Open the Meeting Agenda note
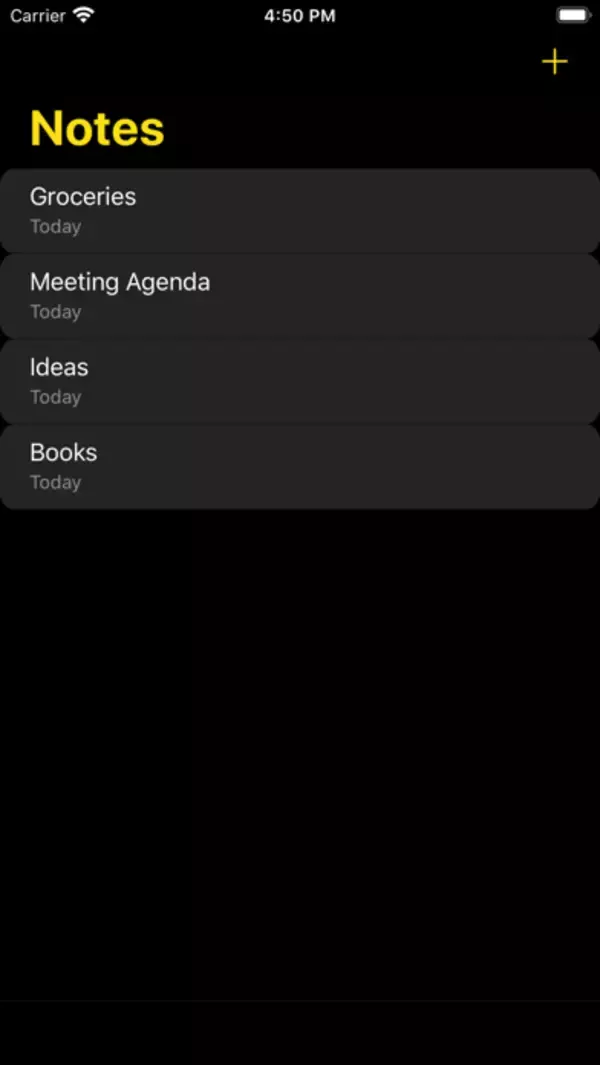 coord(300,296)
